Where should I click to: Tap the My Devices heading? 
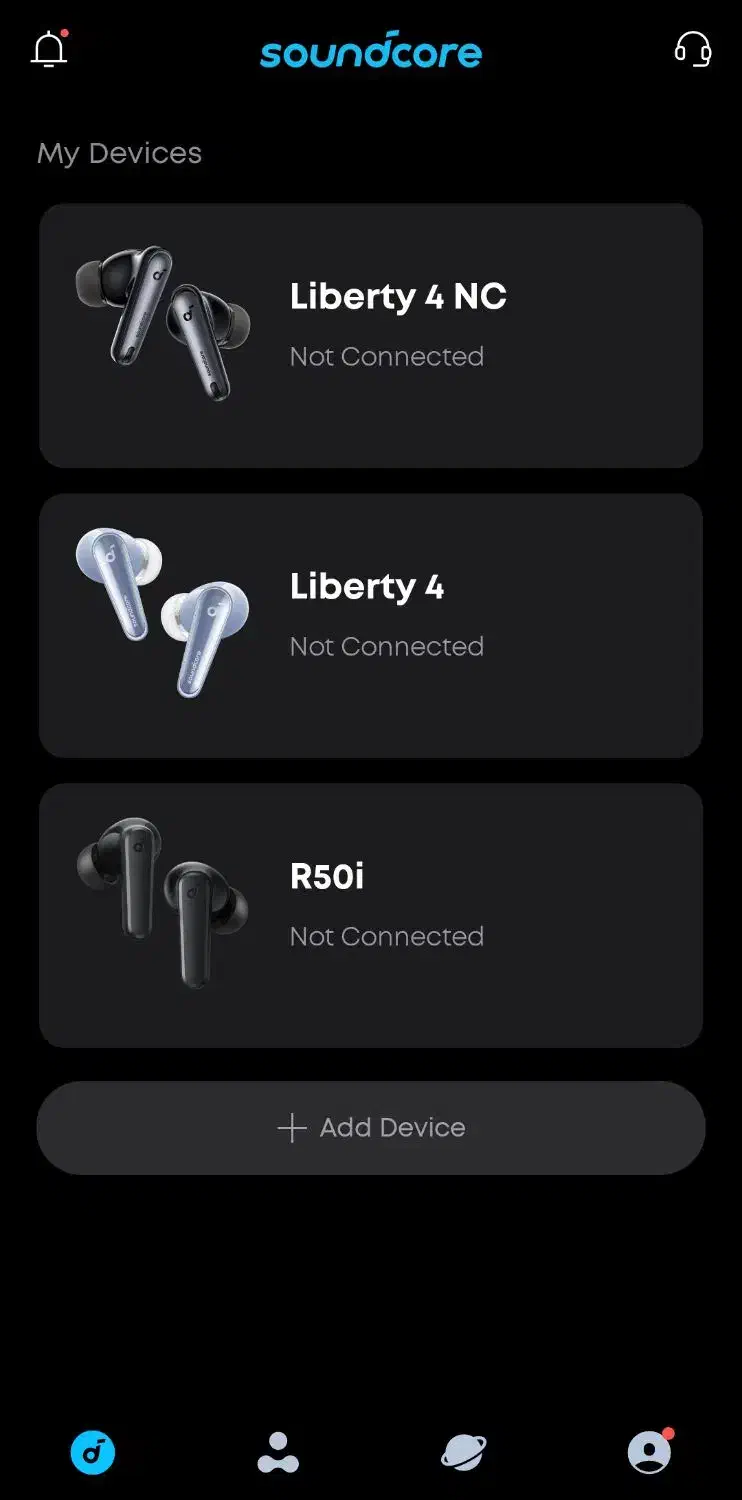click(119, 152)
